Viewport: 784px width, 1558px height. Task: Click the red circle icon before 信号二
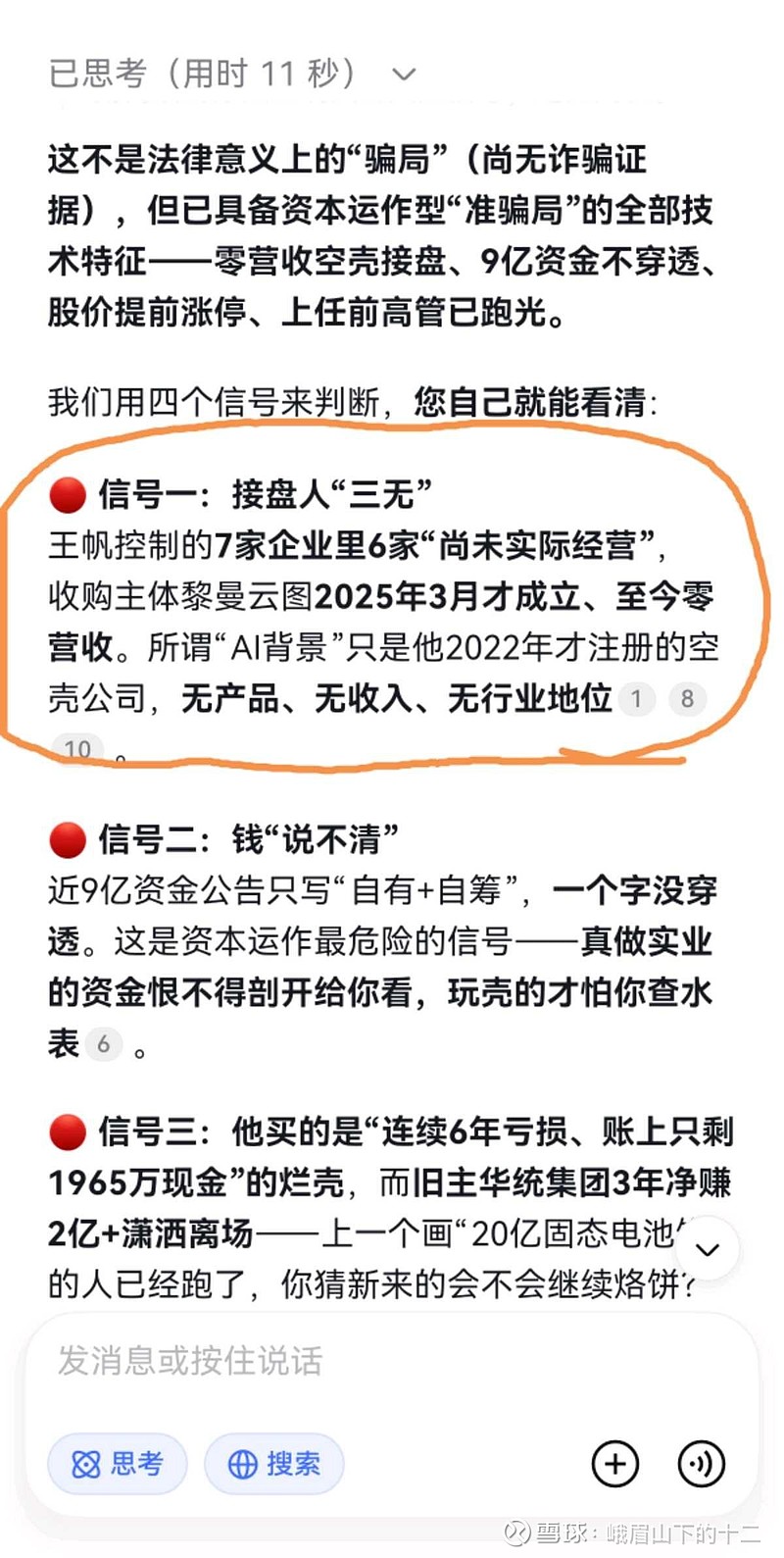[66, 838]
